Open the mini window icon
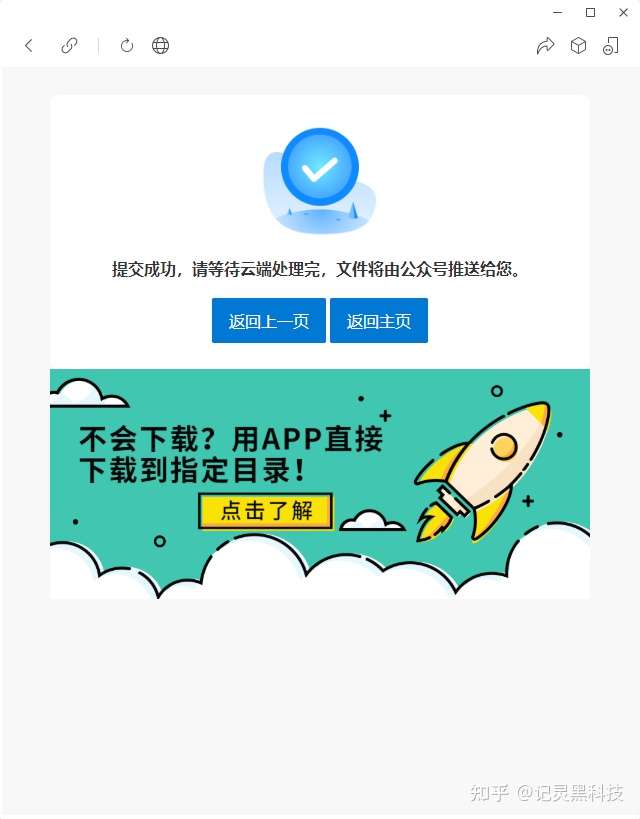Screen dimensions: 640x819 [610, 45]
